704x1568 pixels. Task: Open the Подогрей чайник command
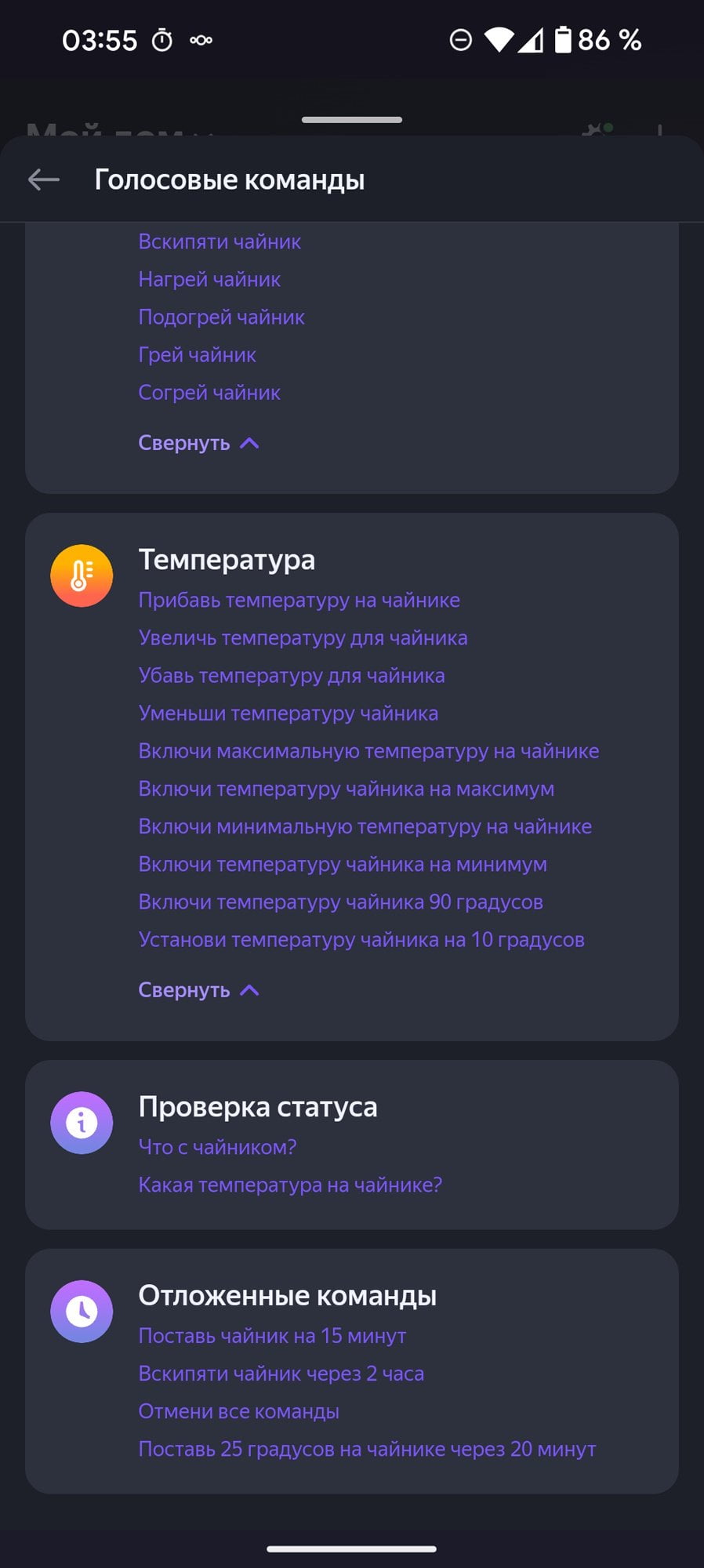[222, 317]
